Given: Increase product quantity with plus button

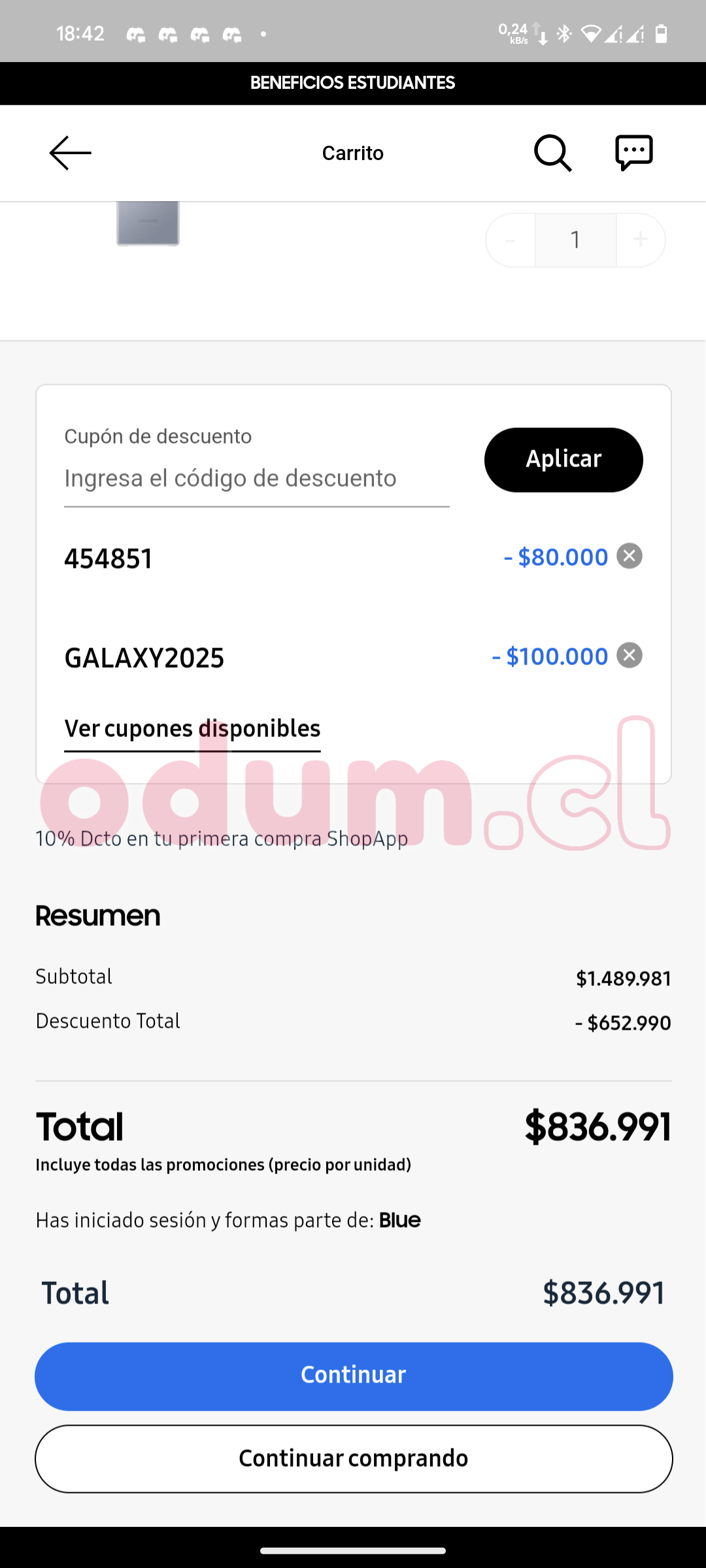Looking at the screenshot, I should pyautogui.click(x=641, y=240).
